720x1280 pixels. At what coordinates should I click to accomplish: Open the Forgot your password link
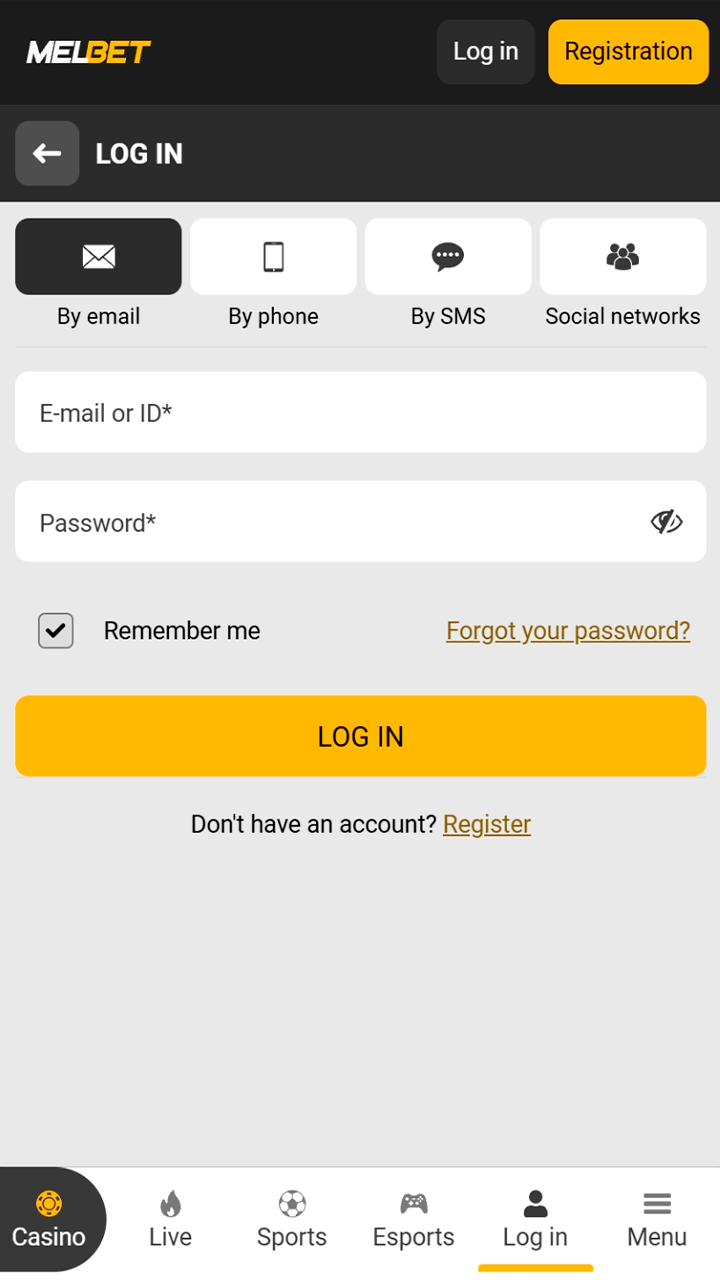point(568,630)
